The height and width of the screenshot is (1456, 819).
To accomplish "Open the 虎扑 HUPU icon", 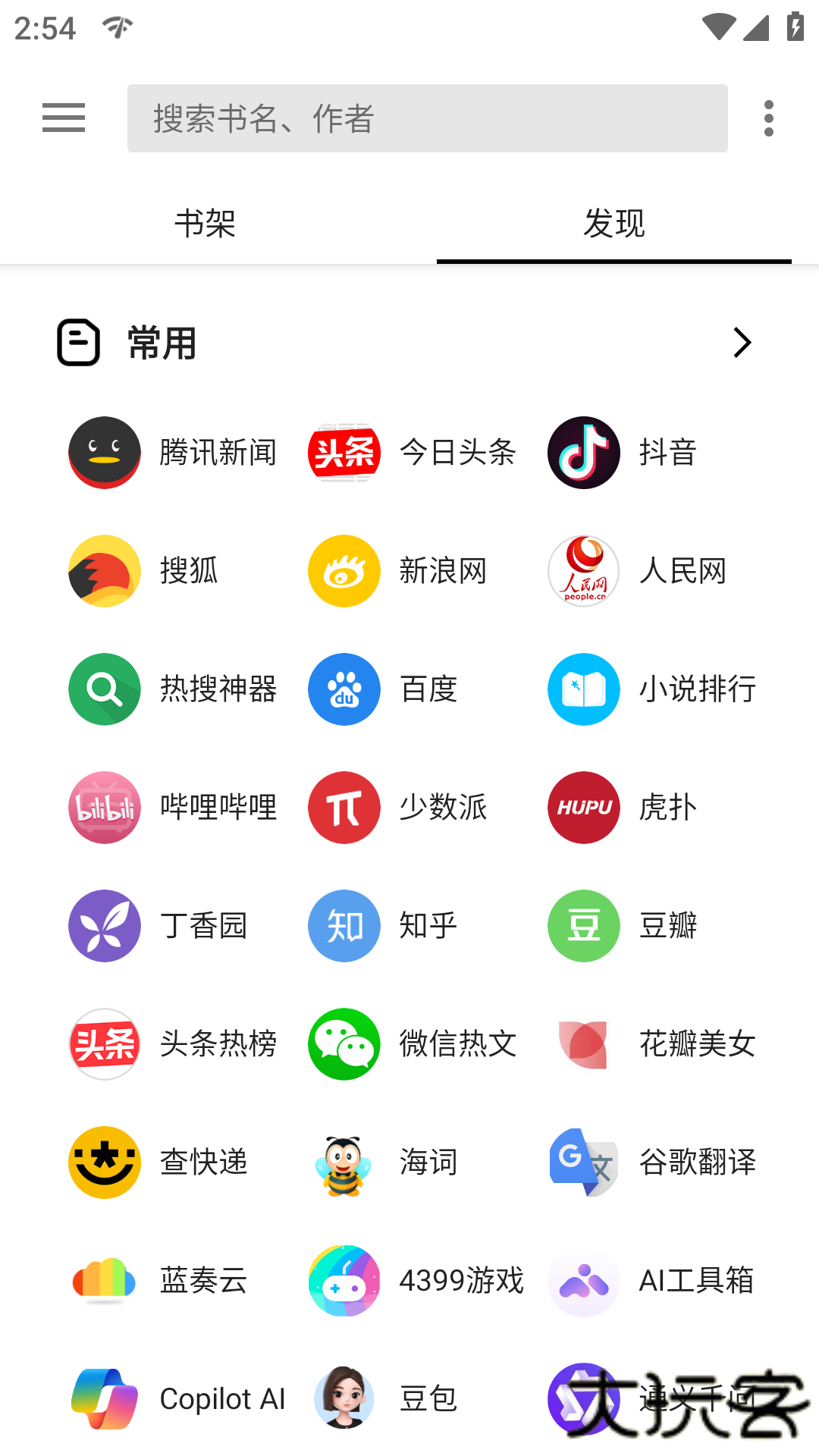I will point(583,808).
